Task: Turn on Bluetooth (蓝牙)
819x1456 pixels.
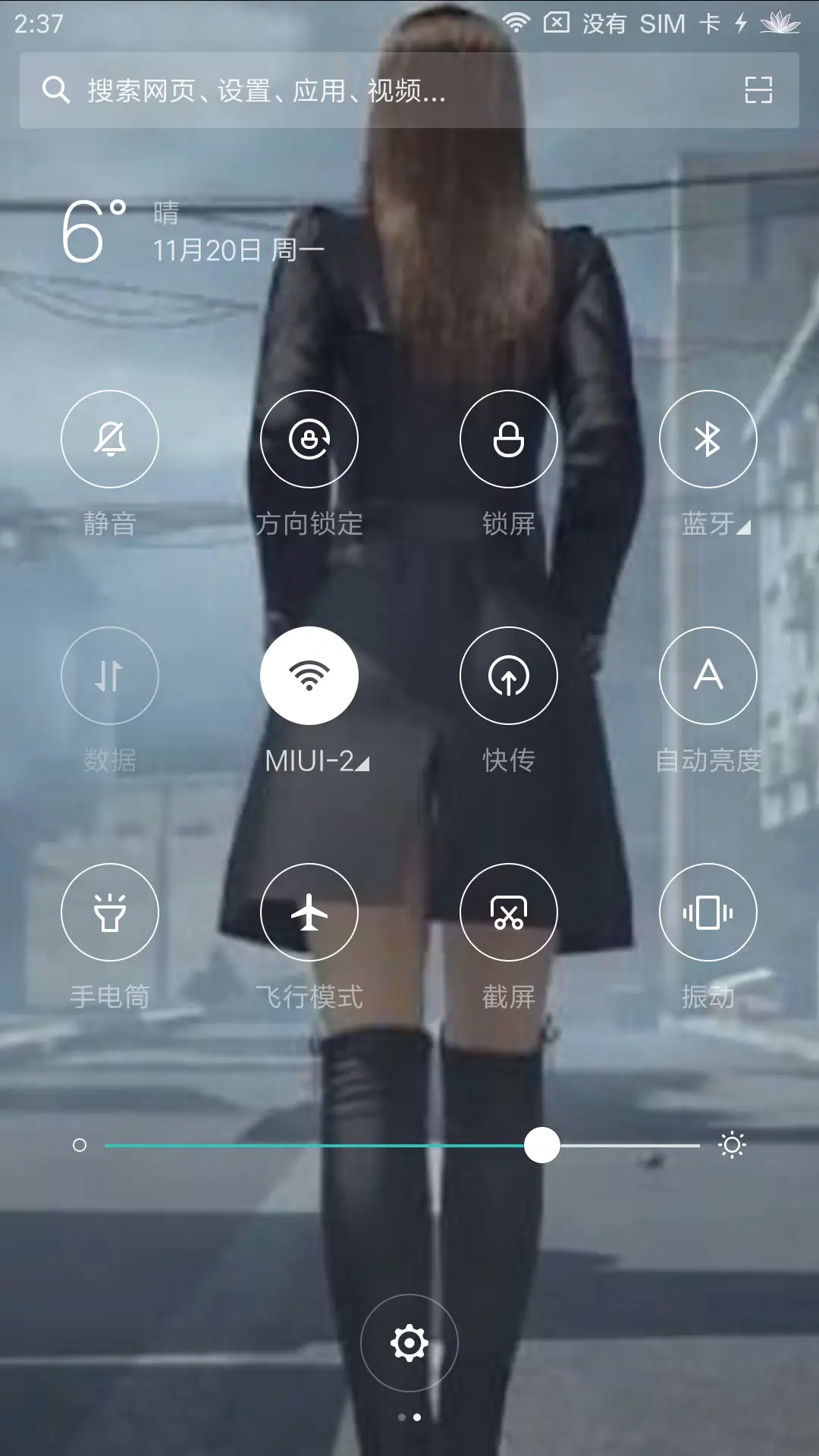Action: click(x=708, y=439)
